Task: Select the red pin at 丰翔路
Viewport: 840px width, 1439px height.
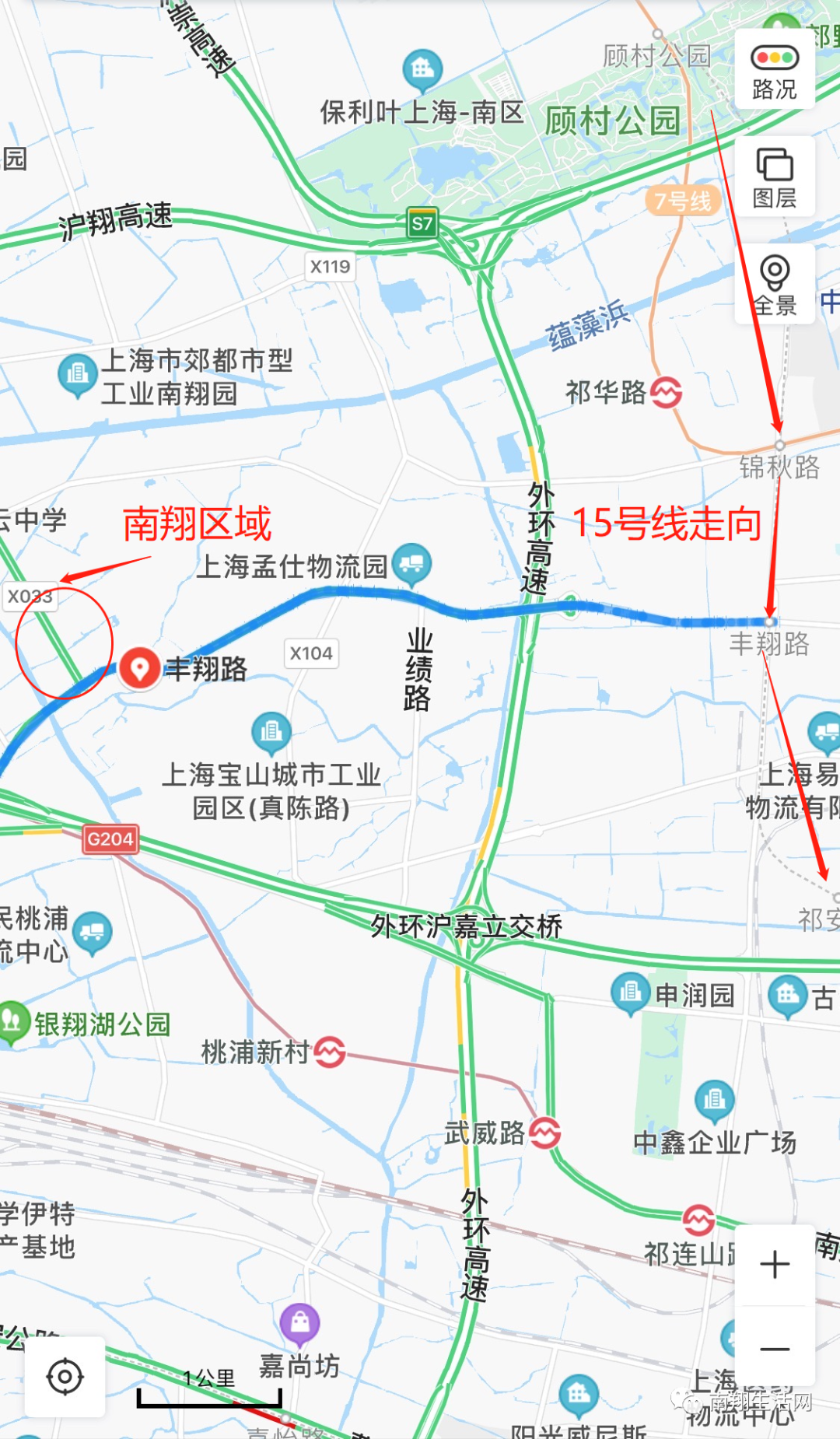Action: 140,667
